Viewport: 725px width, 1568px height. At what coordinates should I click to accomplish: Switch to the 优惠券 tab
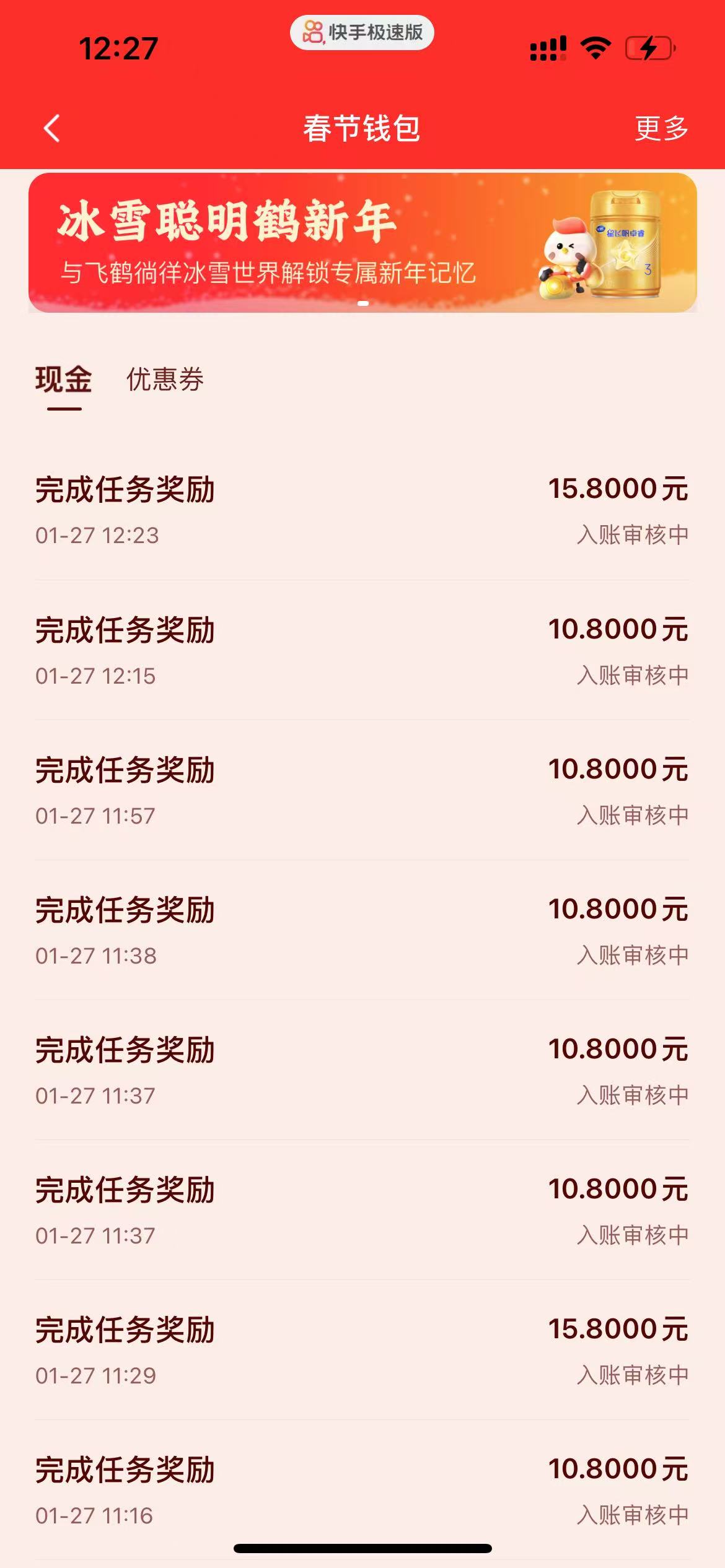165,379
